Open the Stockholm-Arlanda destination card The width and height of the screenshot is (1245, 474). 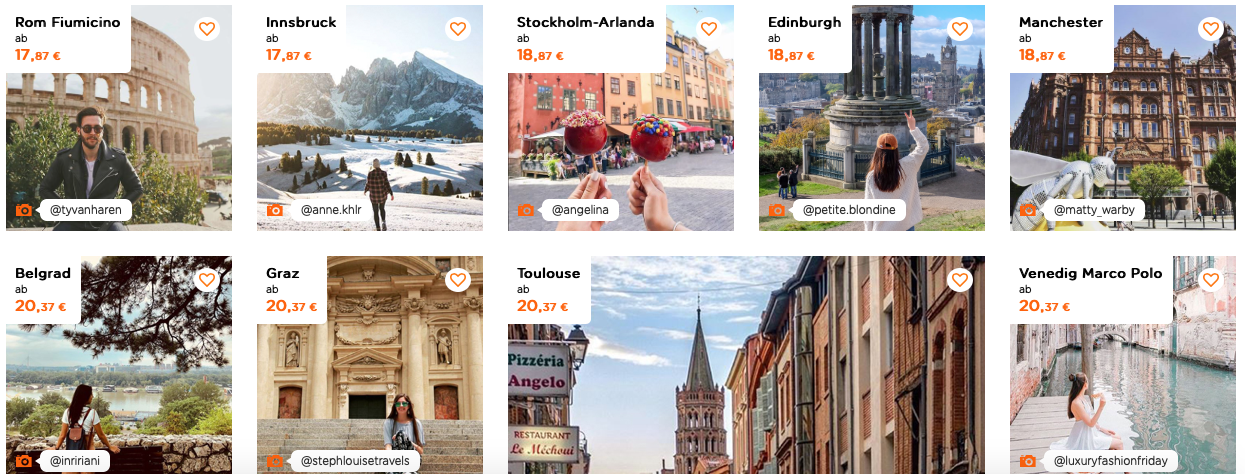(620, 130)
